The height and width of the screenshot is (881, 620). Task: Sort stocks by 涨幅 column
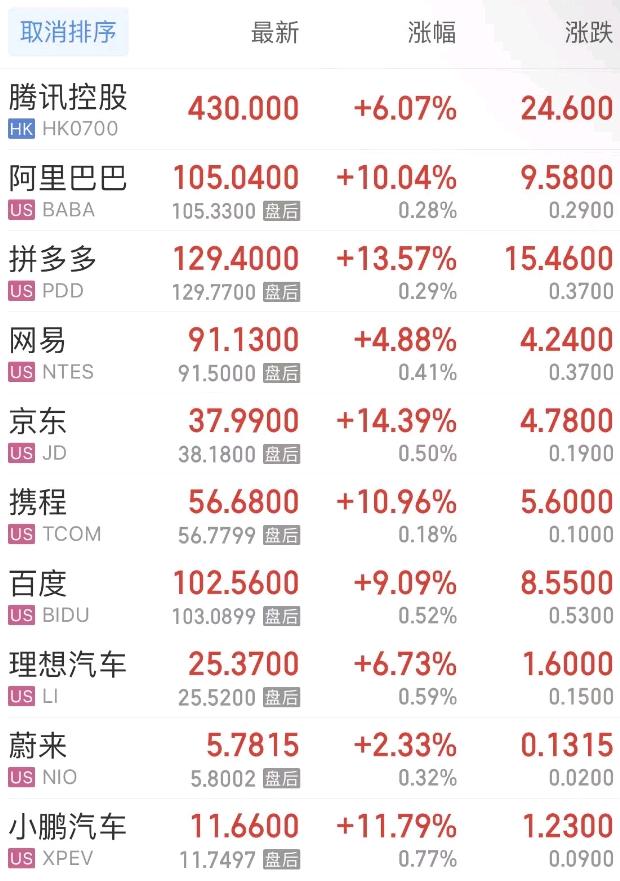coord(432,32)
